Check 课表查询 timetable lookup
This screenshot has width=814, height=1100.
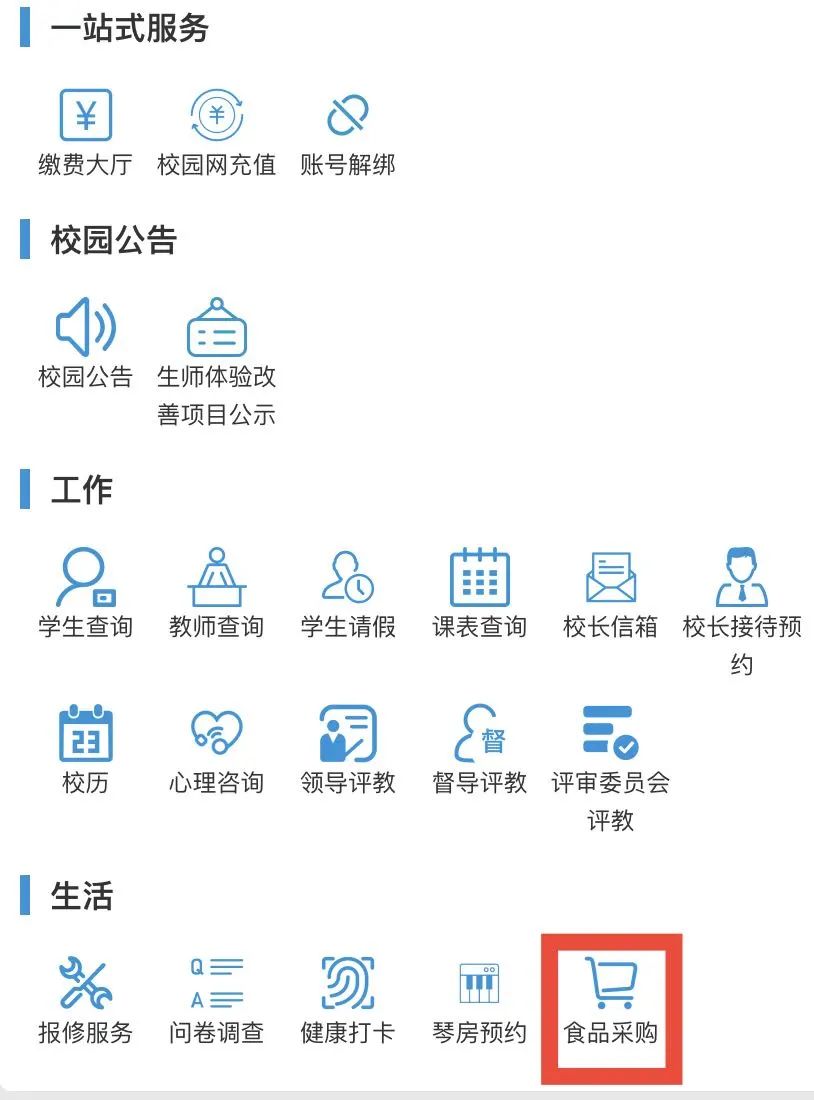(x=479, y=578)
